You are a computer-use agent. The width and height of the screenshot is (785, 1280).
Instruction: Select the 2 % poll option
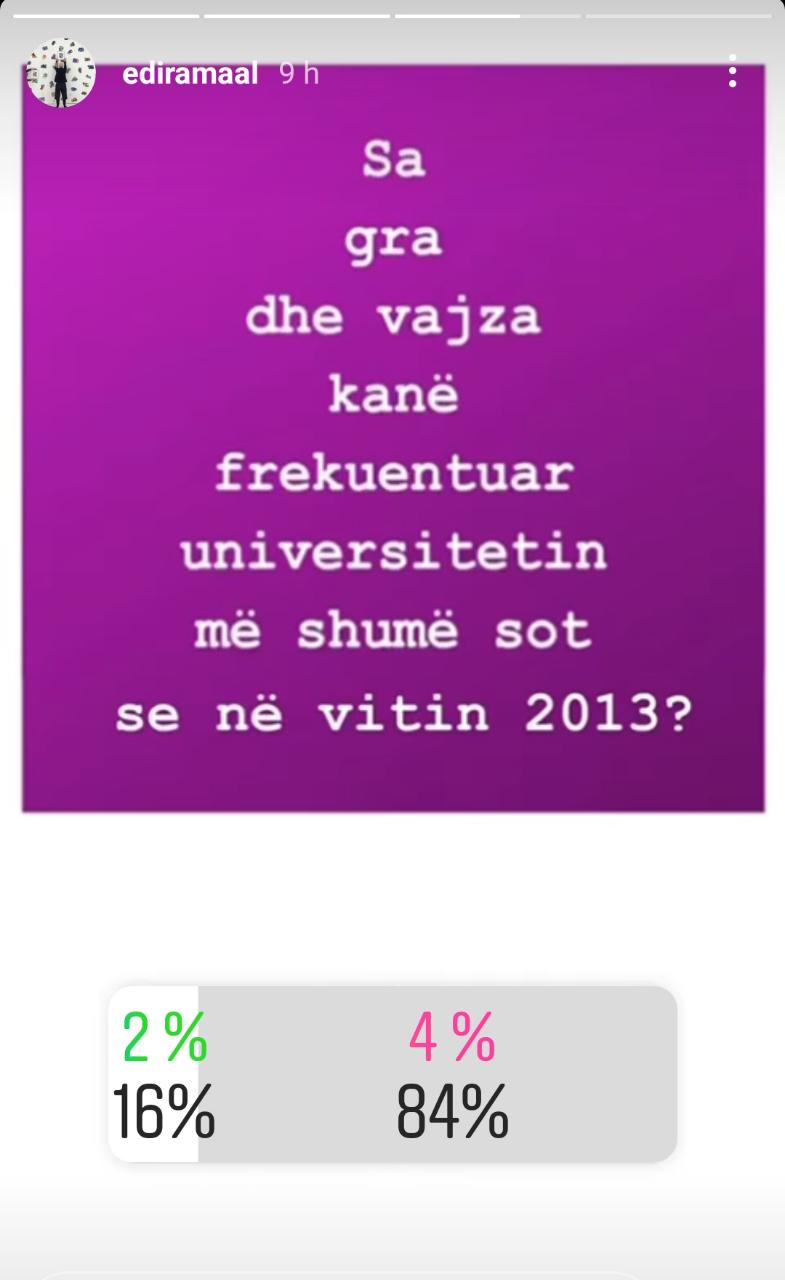(x=163, y=1074)
